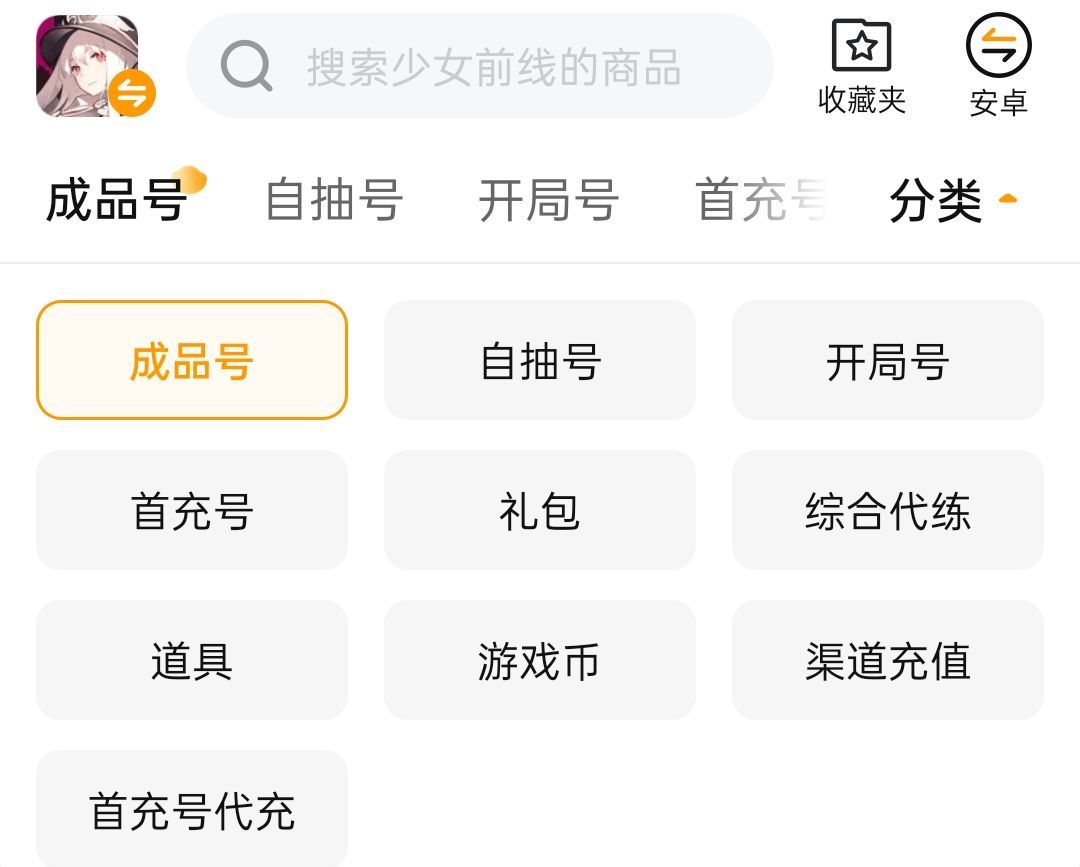Select the 成品号 category chip
This screenshot has width=1080, height=867.
coord(191,360)
